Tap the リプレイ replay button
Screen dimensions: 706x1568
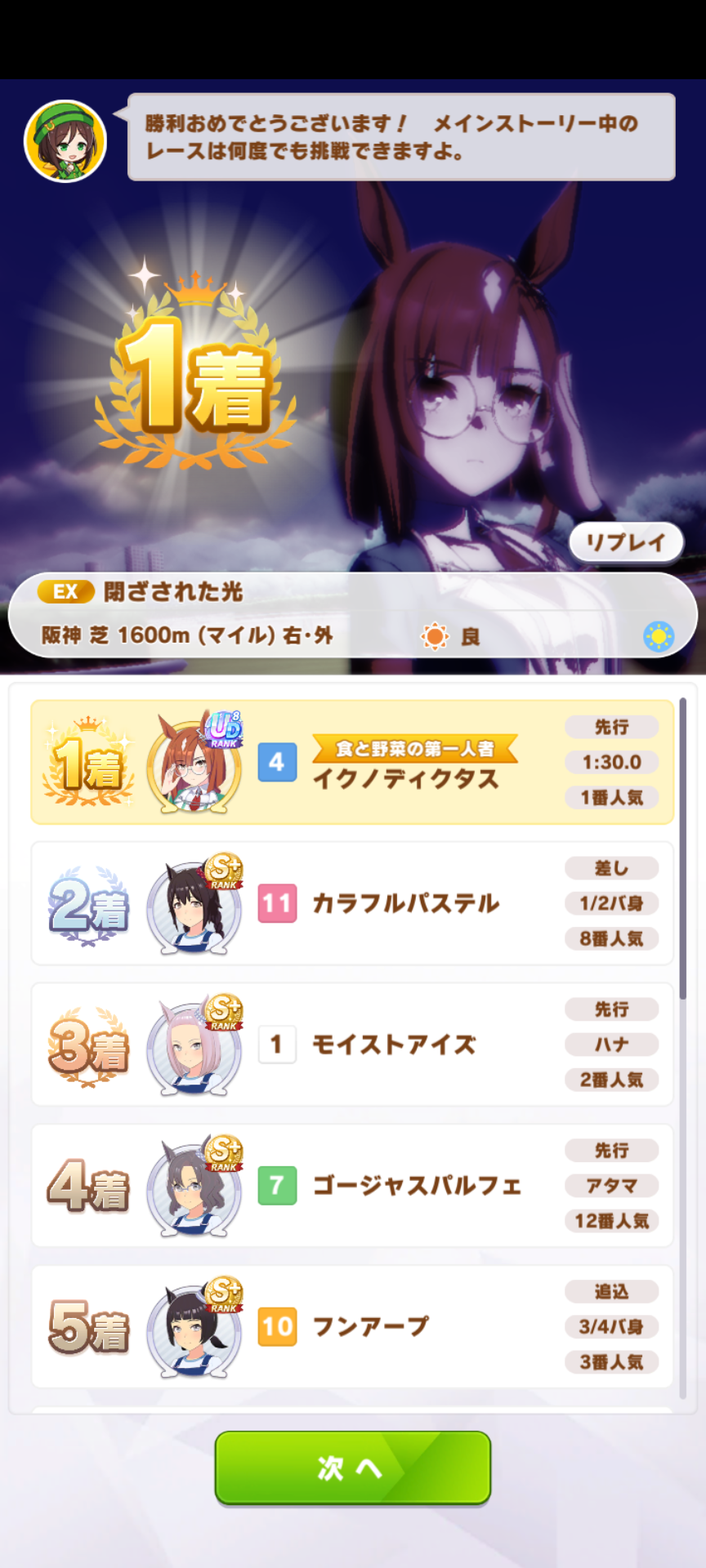[626, 542]
